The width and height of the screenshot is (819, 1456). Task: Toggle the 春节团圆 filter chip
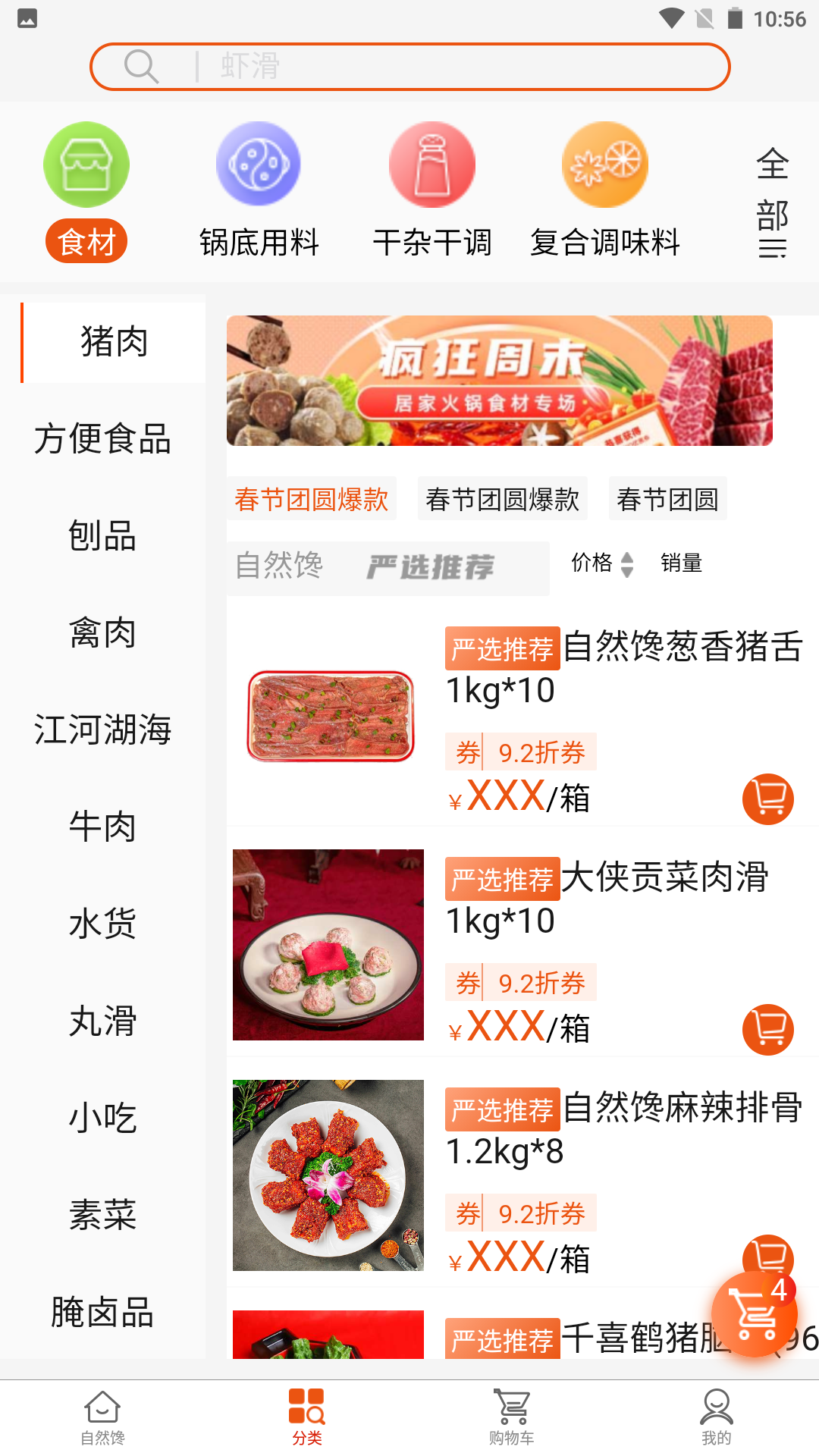pos(668,498)
